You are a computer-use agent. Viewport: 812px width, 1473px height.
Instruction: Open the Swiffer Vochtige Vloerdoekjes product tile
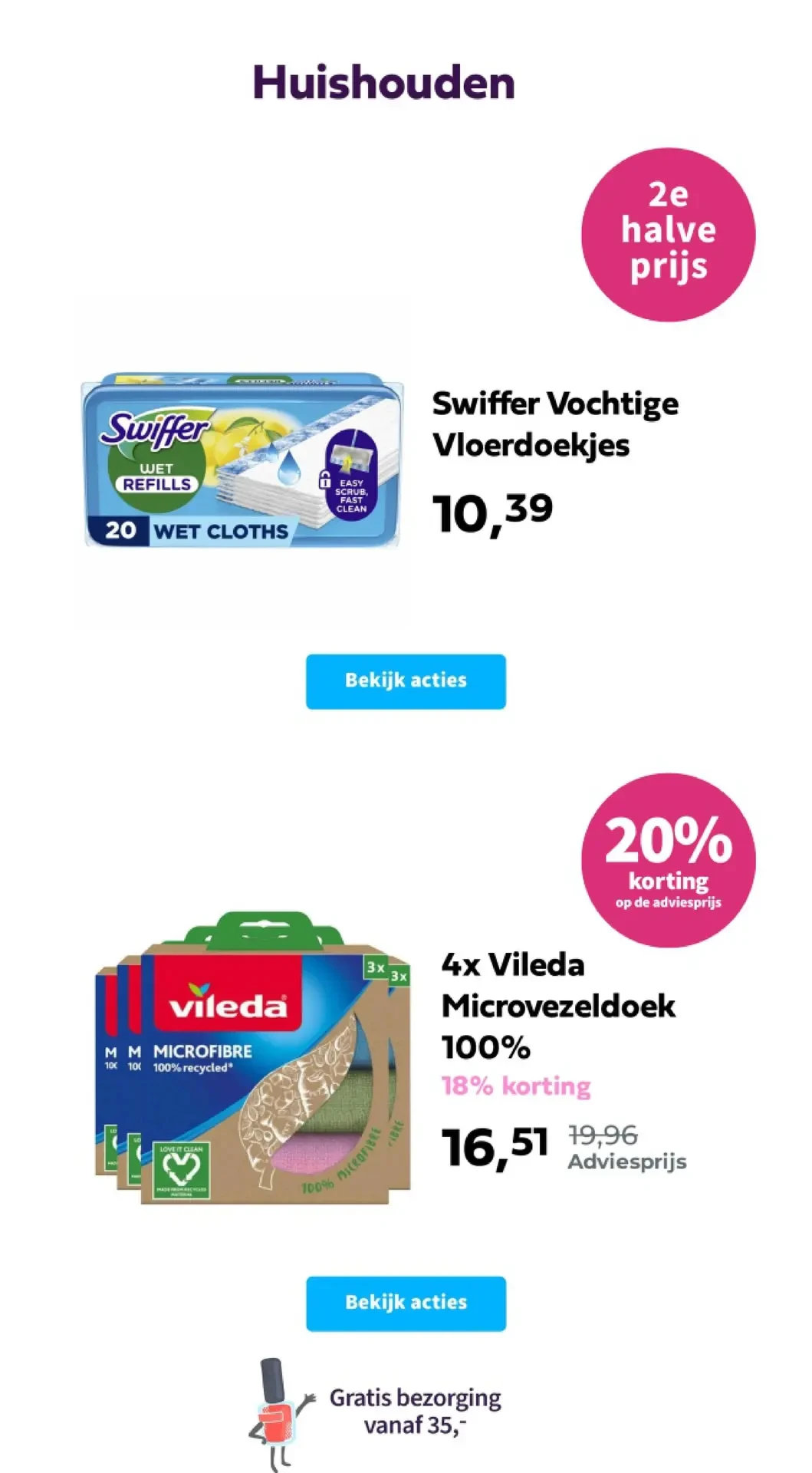pos(554,423)
